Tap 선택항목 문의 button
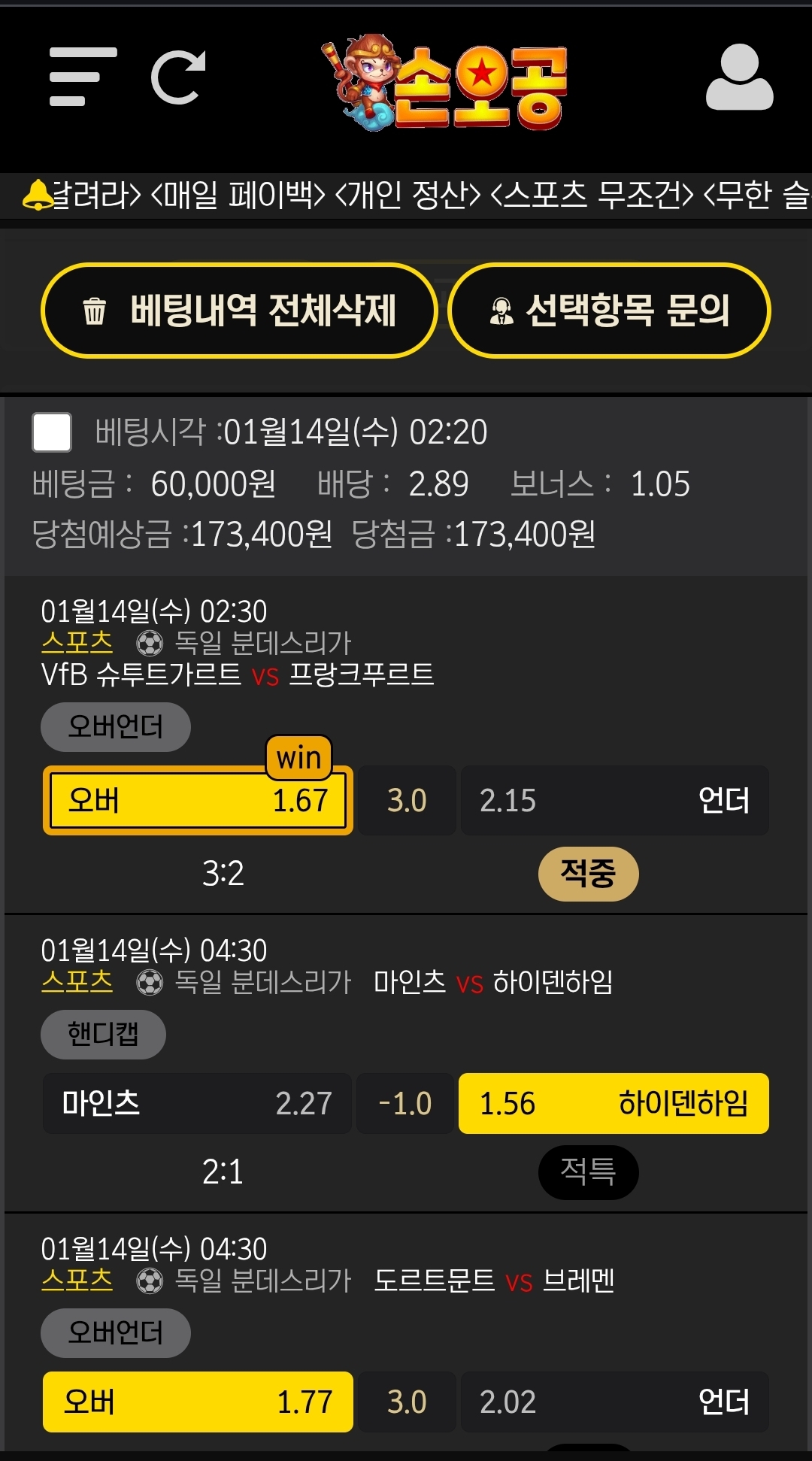 609,311
